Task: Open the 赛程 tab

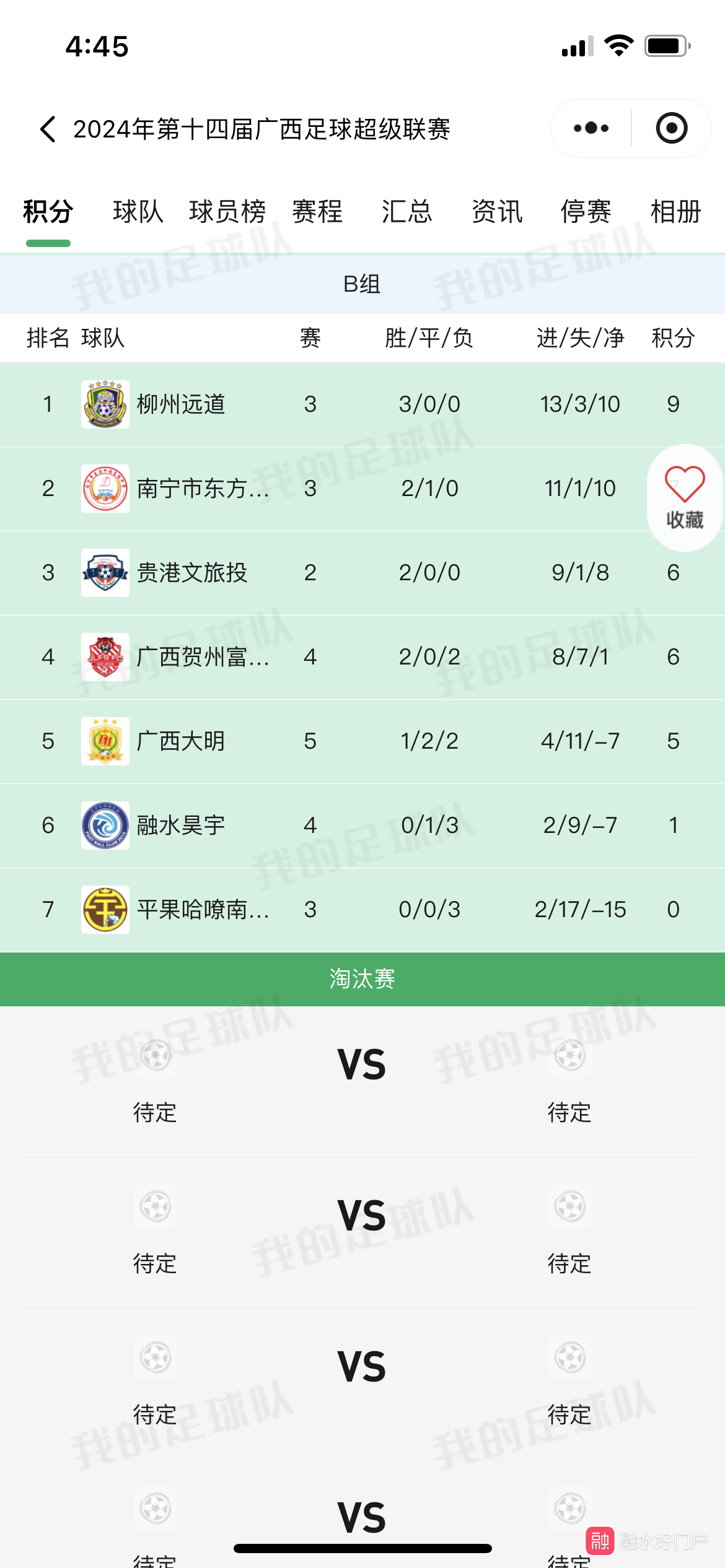Action: pos(317,212)
